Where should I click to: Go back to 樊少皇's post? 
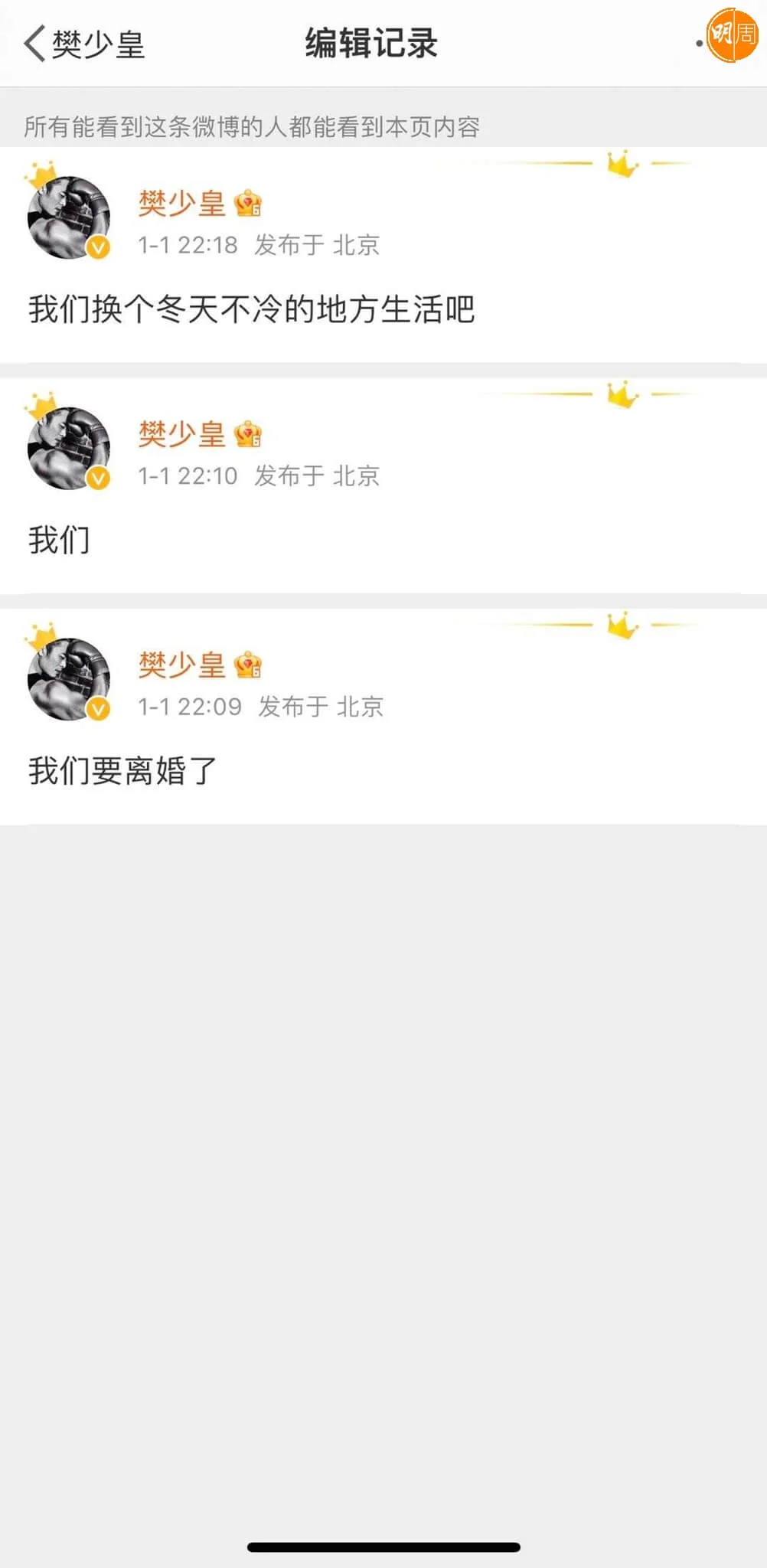83,44
